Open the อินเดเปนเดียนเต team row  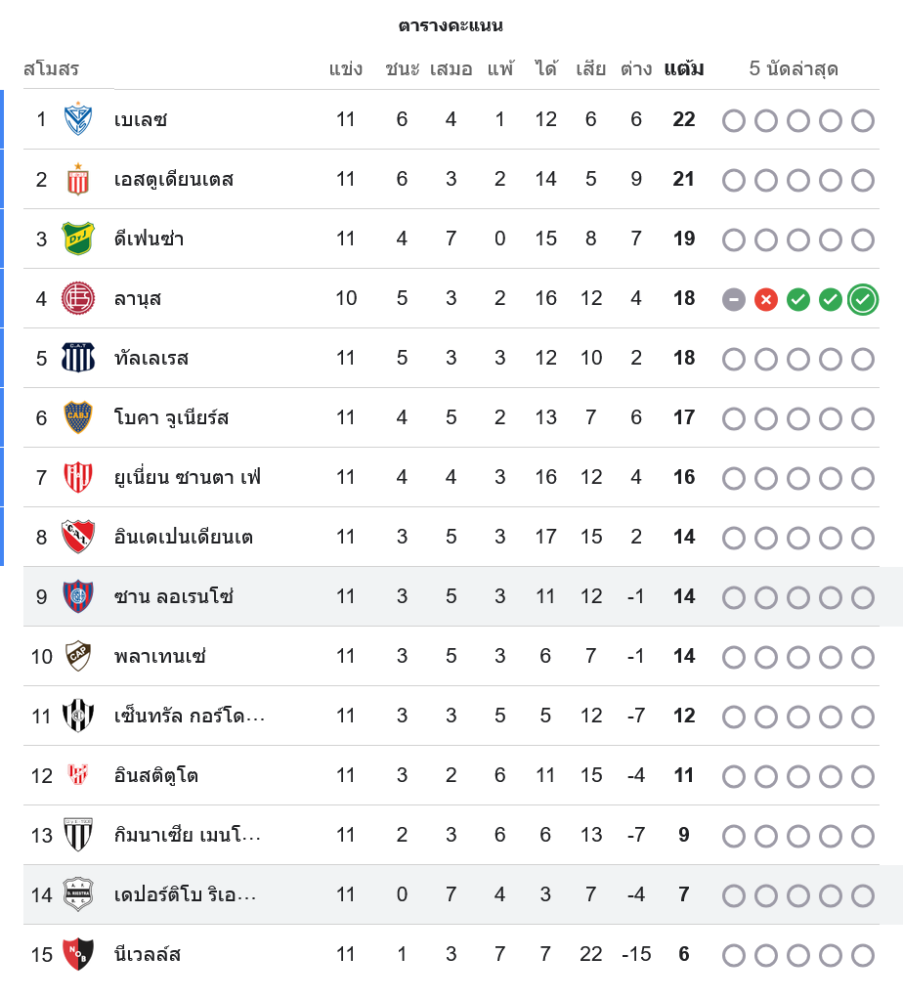183,537
